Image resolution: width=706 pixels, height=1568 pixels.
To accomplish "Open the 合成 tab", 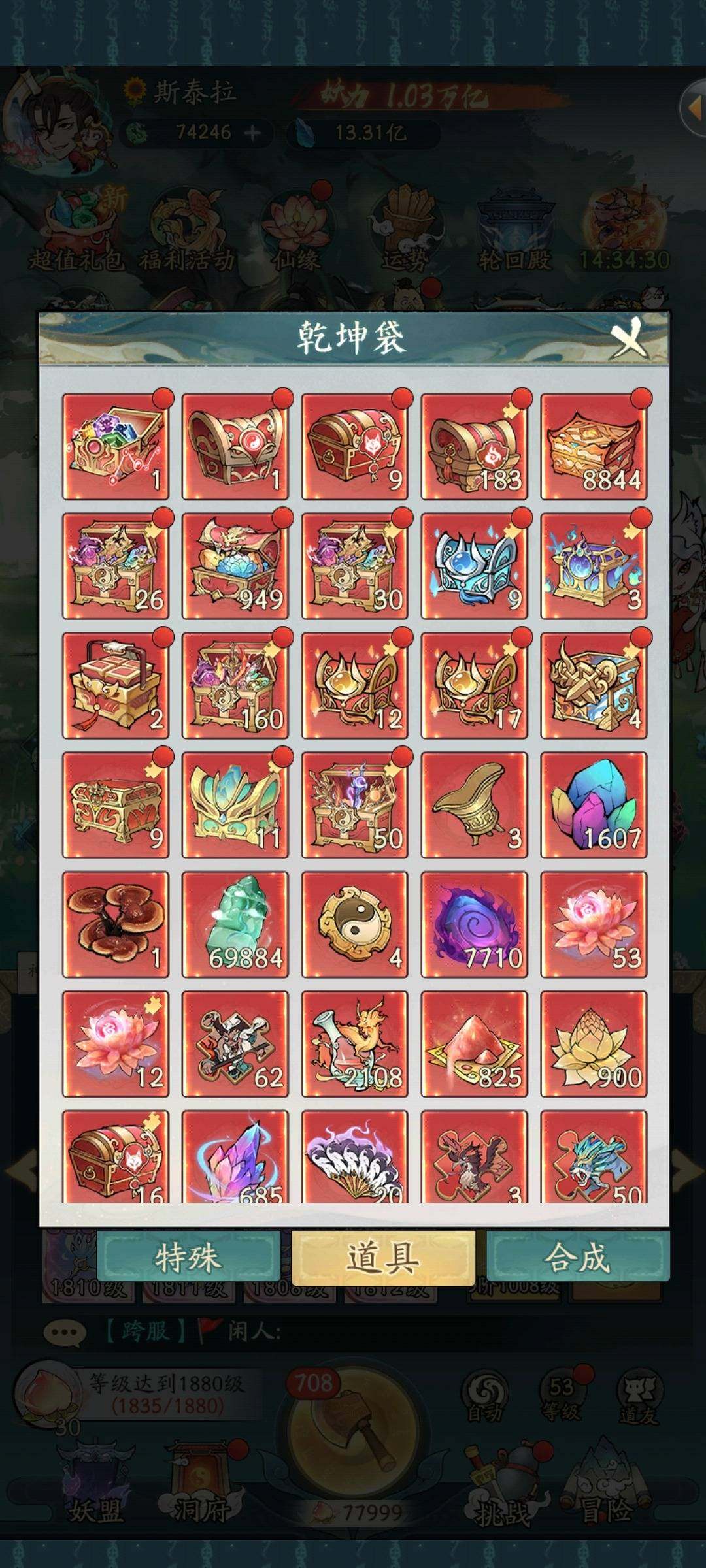I will point(577,1257).
